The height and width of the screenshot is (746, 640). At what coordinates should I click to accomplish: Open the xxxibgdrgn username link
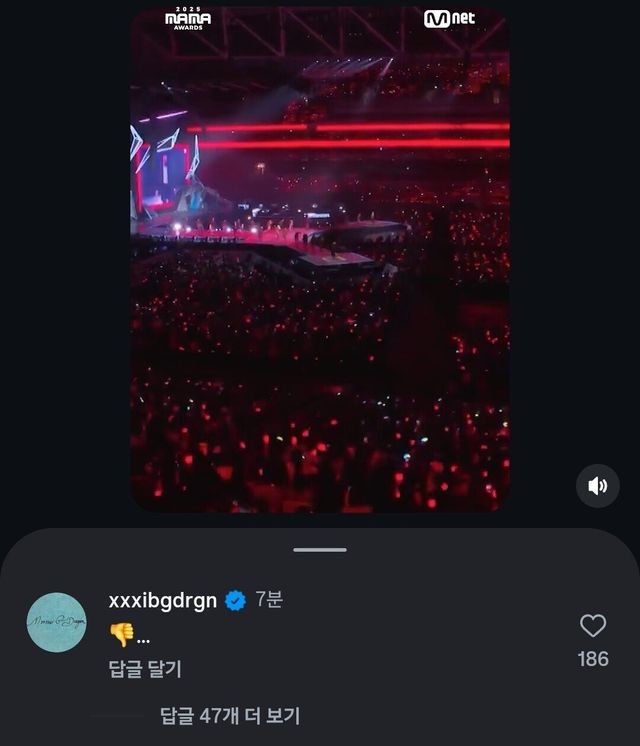162,600
